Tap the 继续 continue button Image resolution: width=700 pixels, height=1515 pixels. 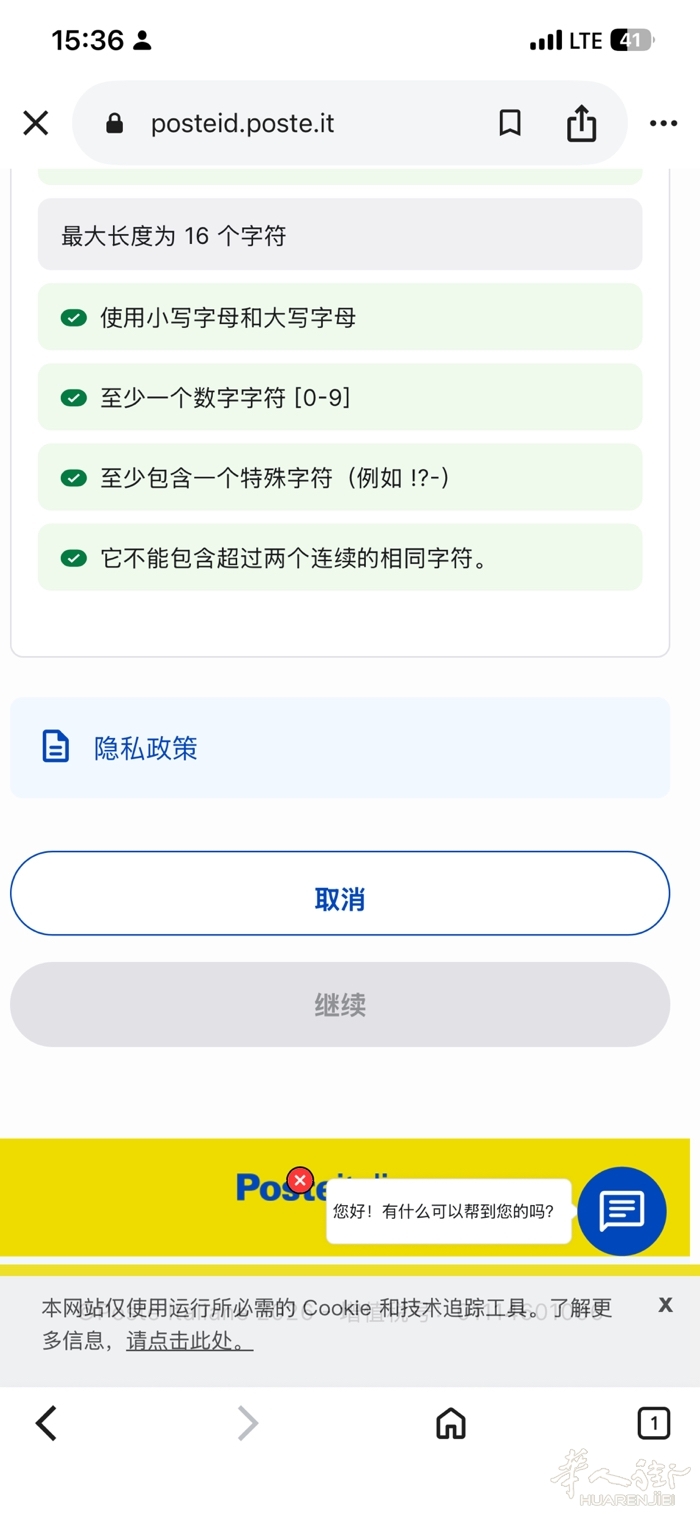coord(340,1005)
